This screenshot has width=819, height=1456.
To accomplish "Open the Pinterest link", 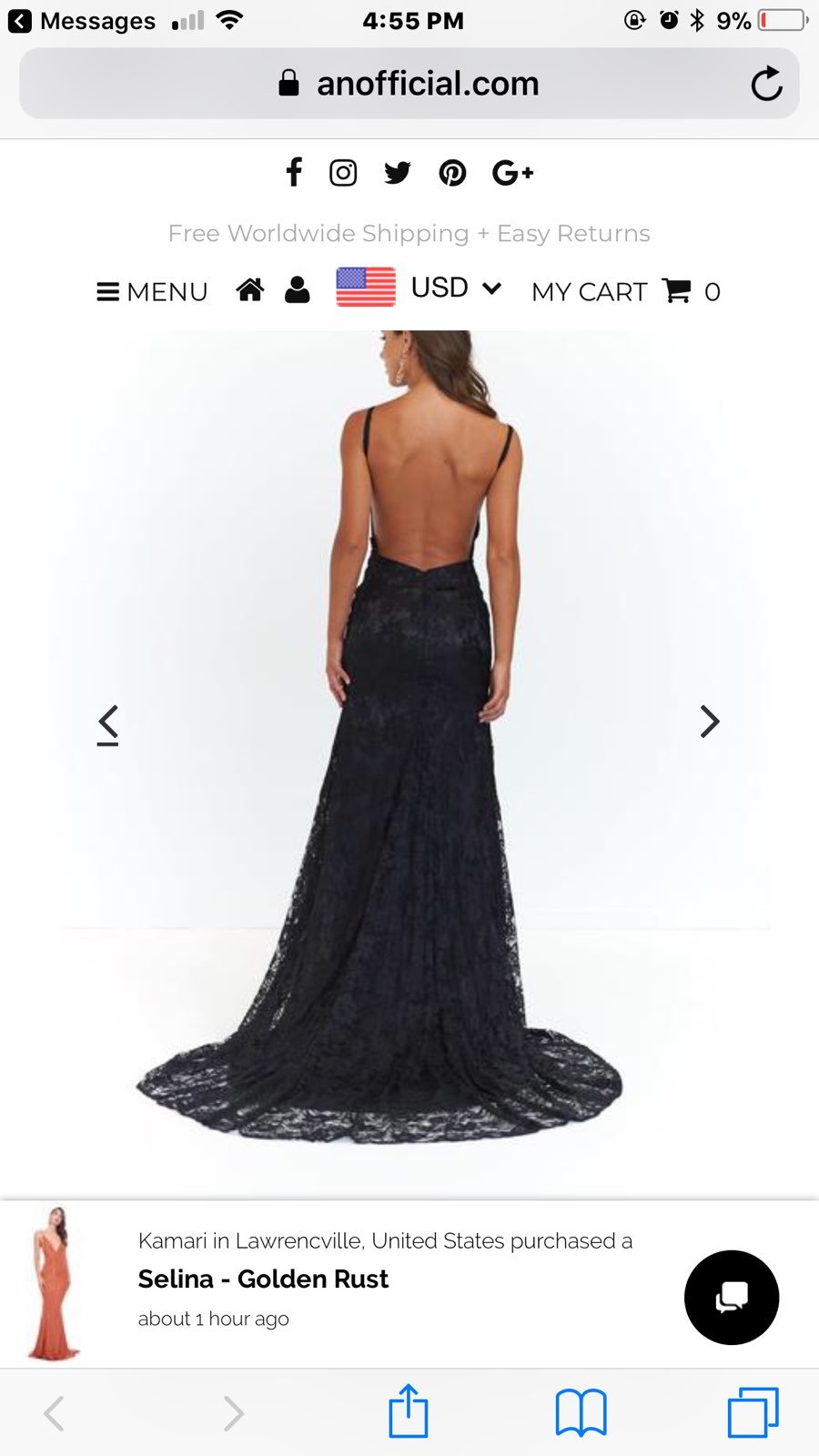I will tap(452, 173).
